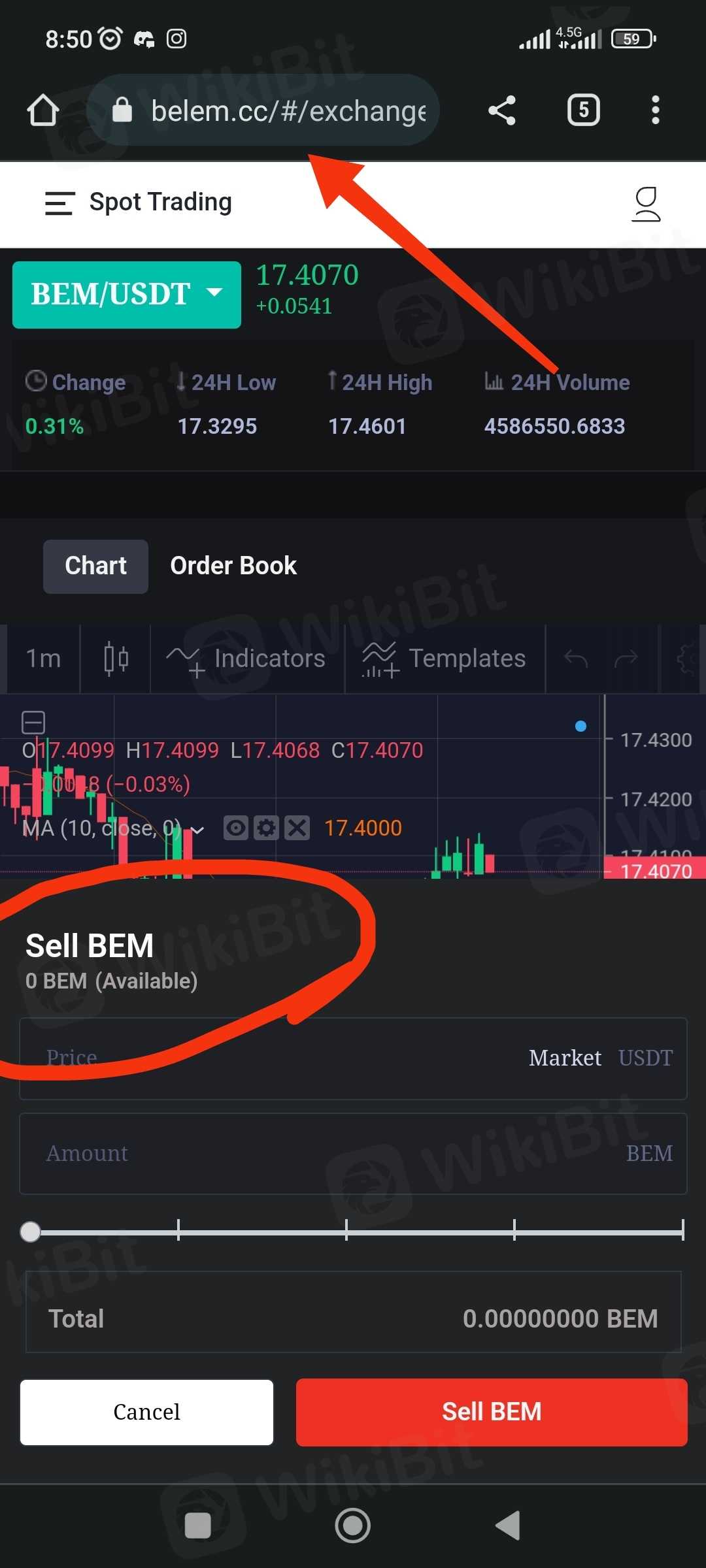
Task: Switch to the Order Book tab
Action: 233,566
